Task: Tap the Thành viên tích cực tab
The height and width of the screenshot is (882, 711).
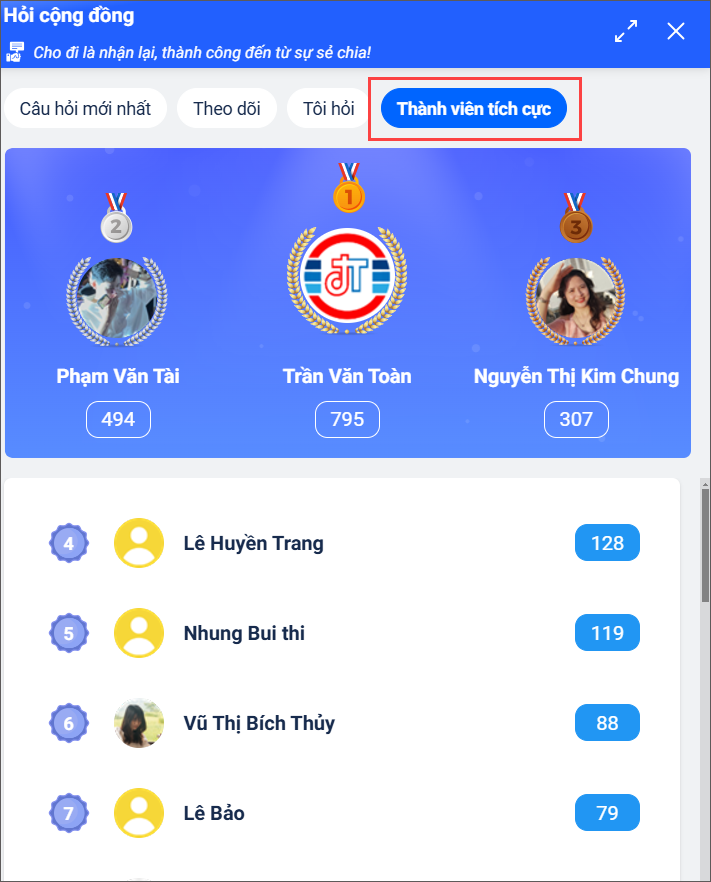Action: pos(474,109)
